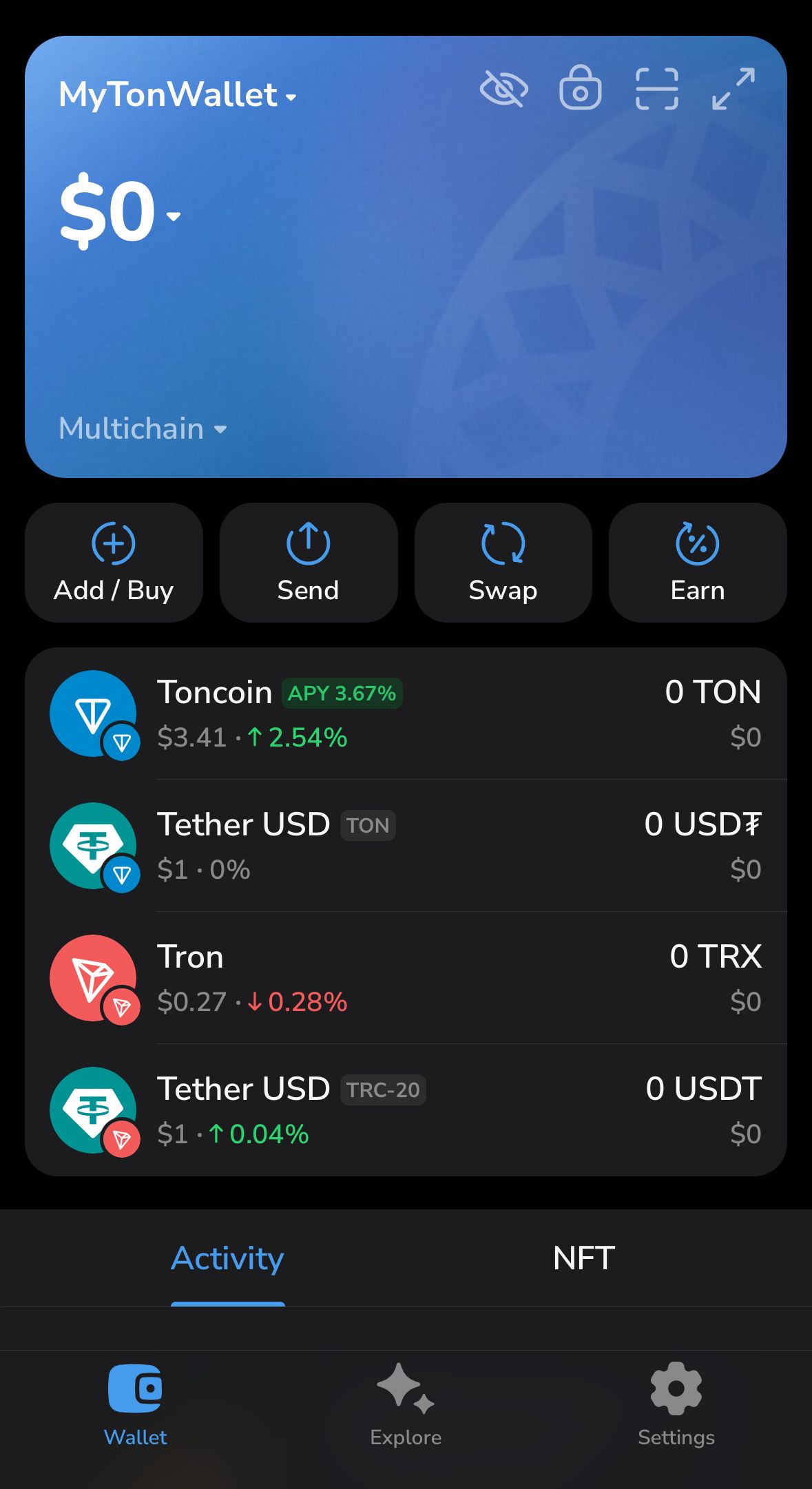Select the Activity tab
Image resolution: width=812 pixels, height=1489 pixels.
tap(227, 1258)
